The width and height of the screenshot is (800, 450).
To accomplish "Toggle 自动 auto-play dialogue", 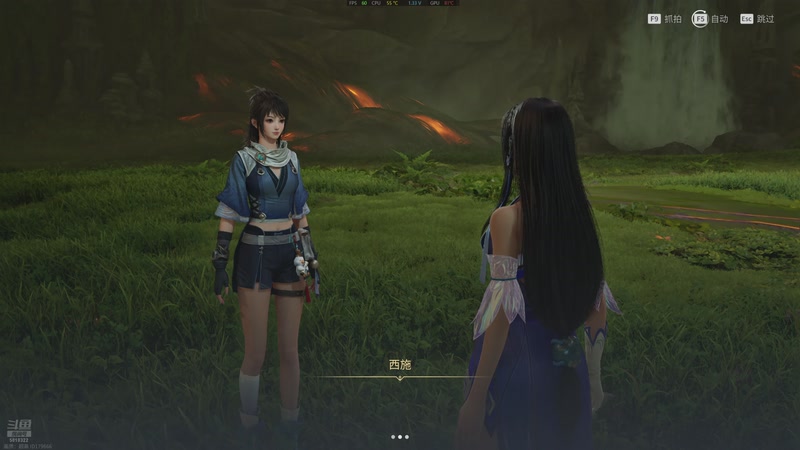I will coord(710,18).
